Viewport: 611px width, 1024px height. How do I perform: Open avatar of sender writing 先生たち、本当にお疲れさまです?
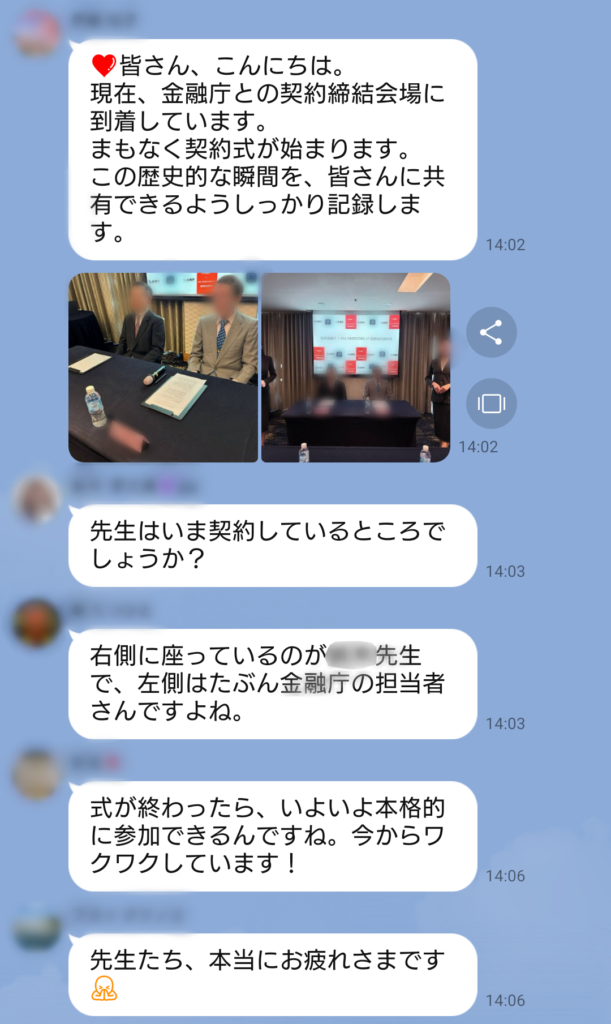(37, 927)
